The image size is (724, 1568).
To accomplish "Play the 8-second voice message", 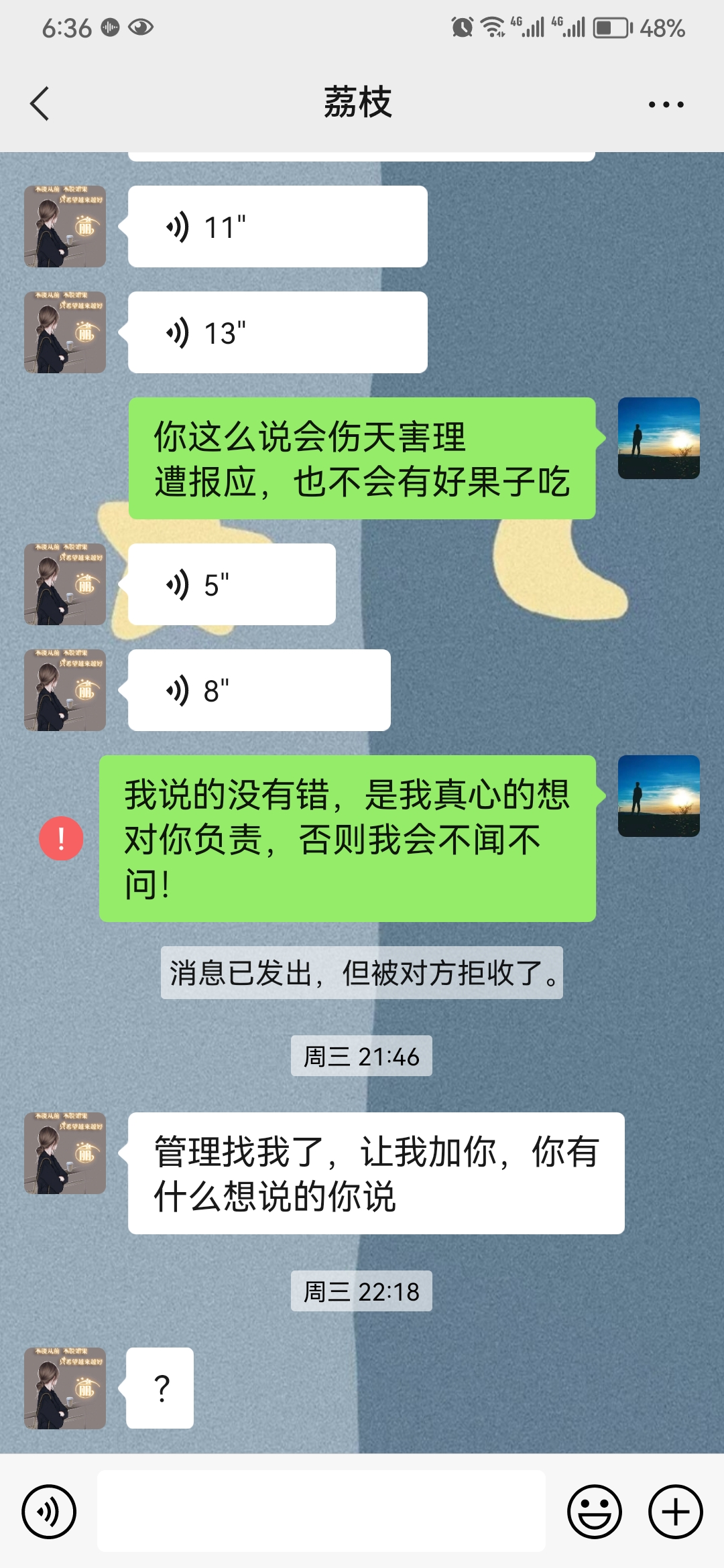I will click(x=259, y=690).
